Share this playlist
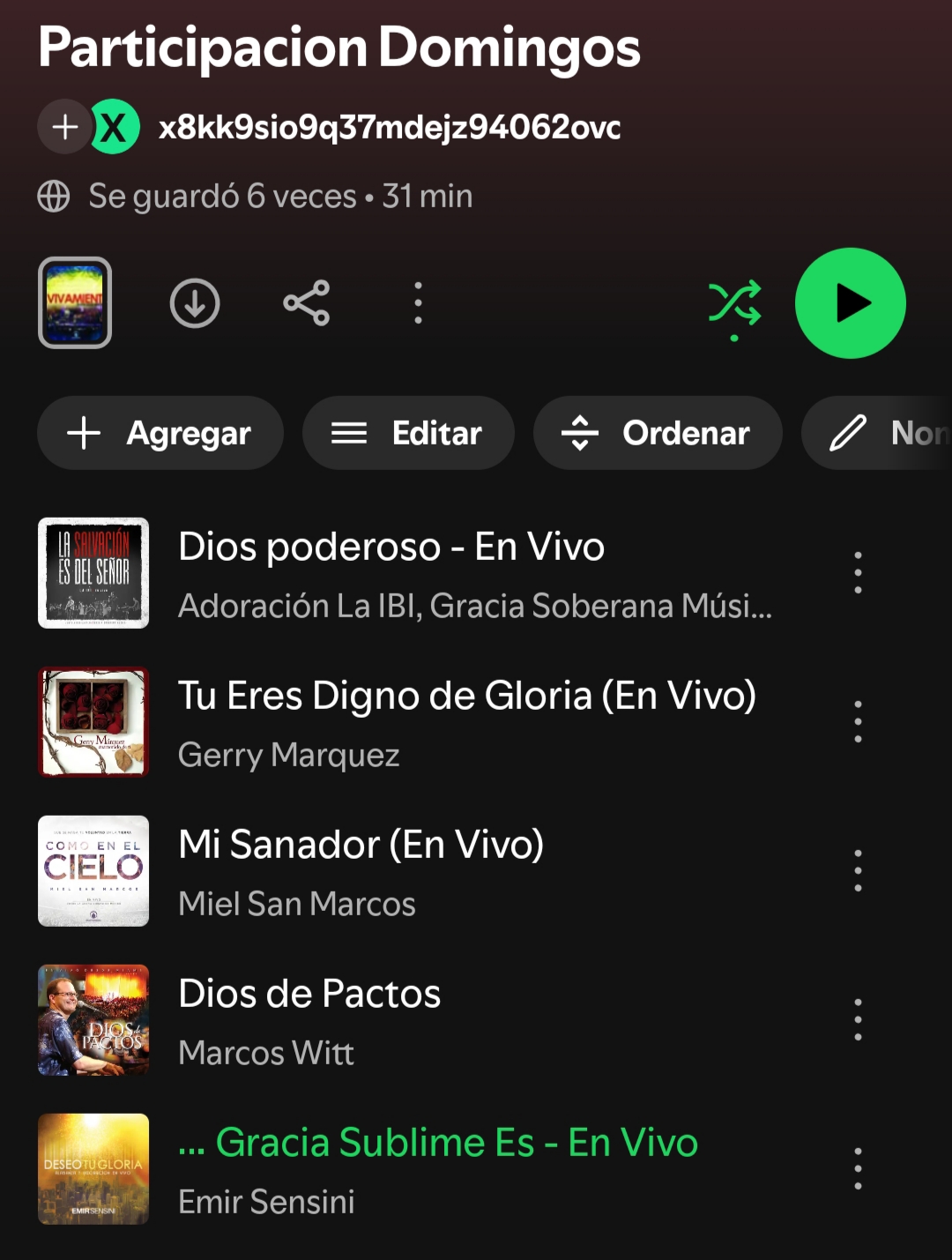Image resolution: width=952 pixels, height=1260 pixels. pos(306,303)
